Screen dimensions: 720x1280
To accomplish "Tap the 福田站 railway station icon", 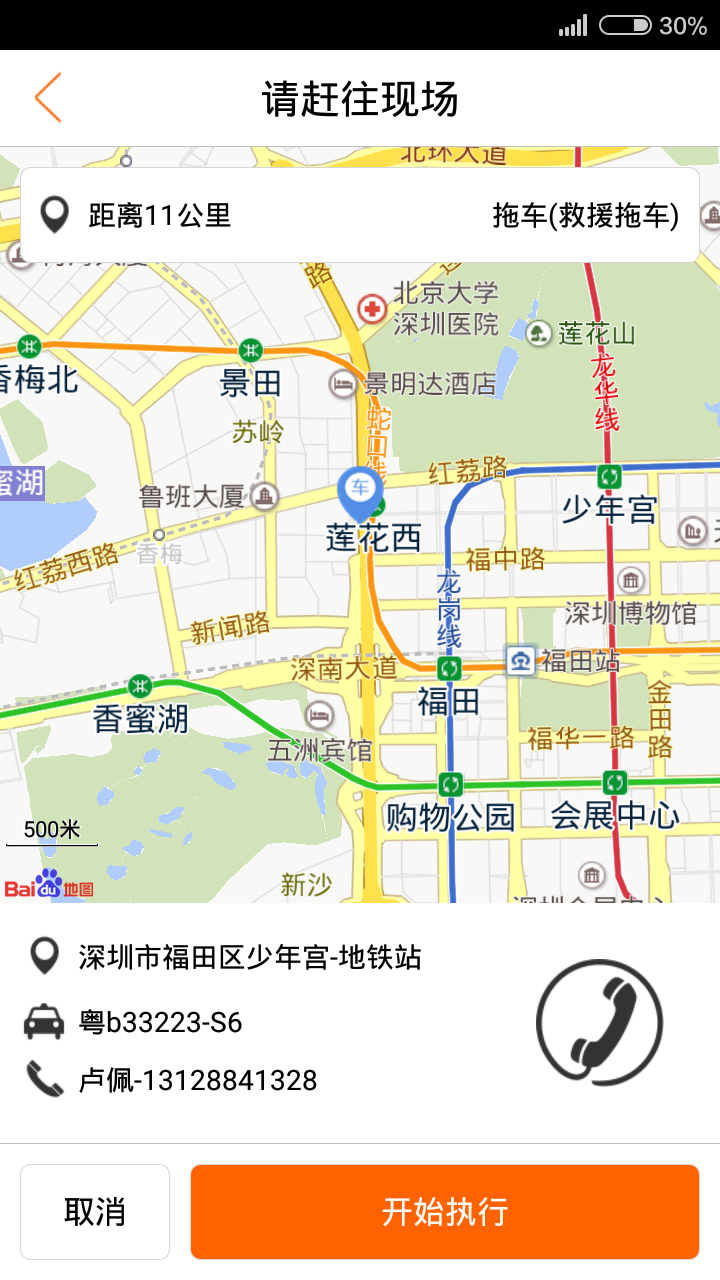I will tap(520, 661).
